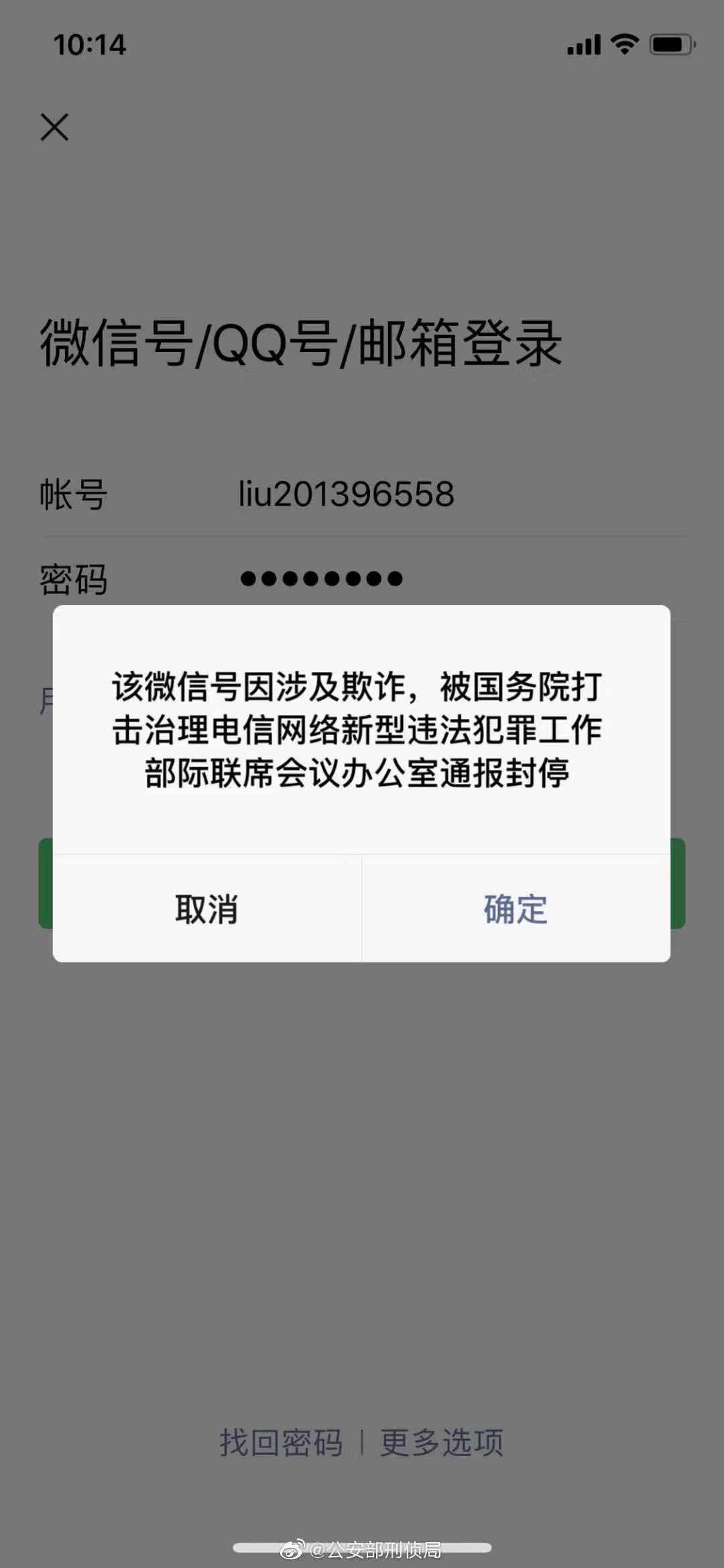Confirm the dialog with 确定
The height and width of the screenshot is (1568, 724).
click(516, 909)
